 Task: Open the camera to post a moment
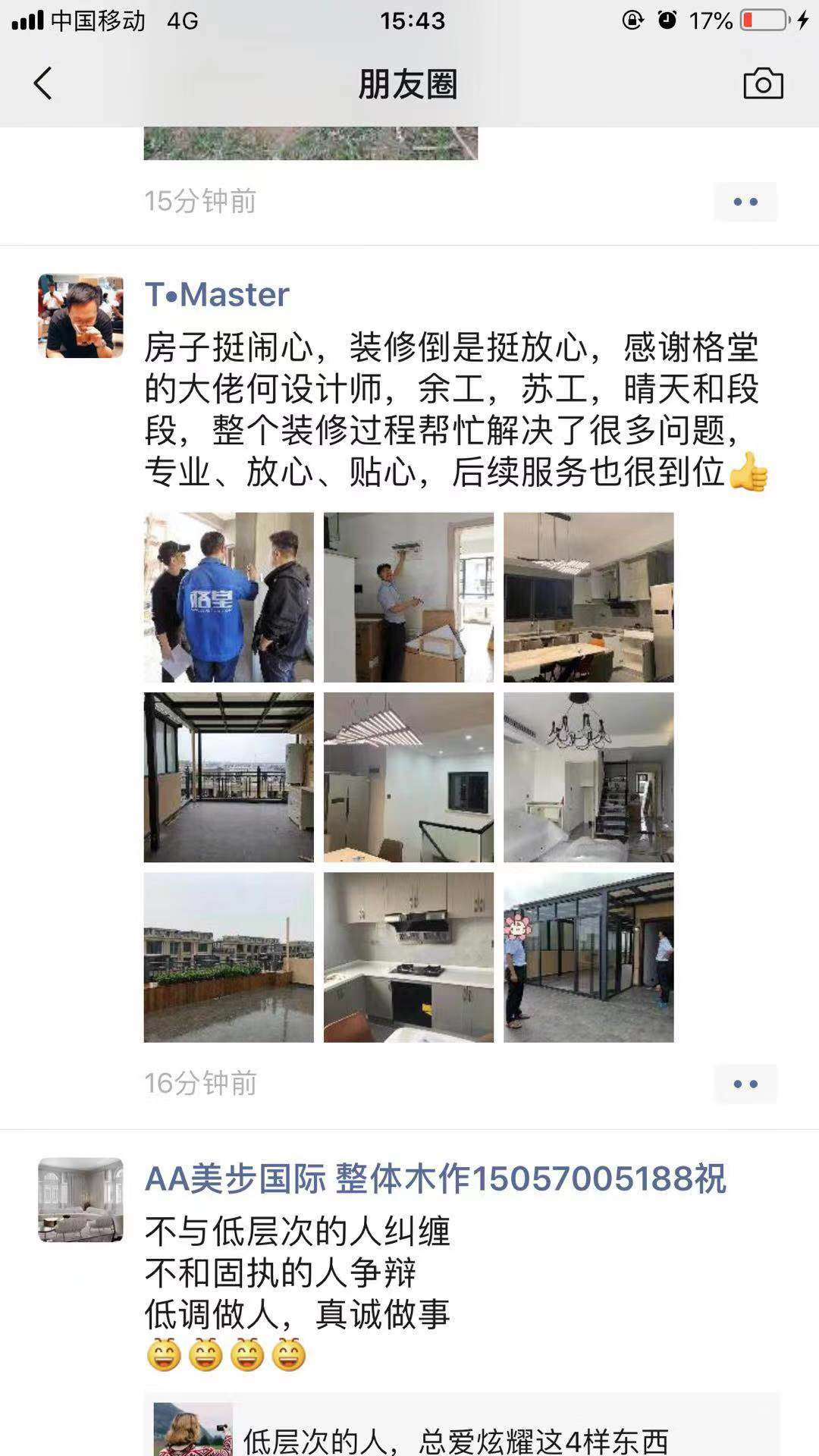763,83
